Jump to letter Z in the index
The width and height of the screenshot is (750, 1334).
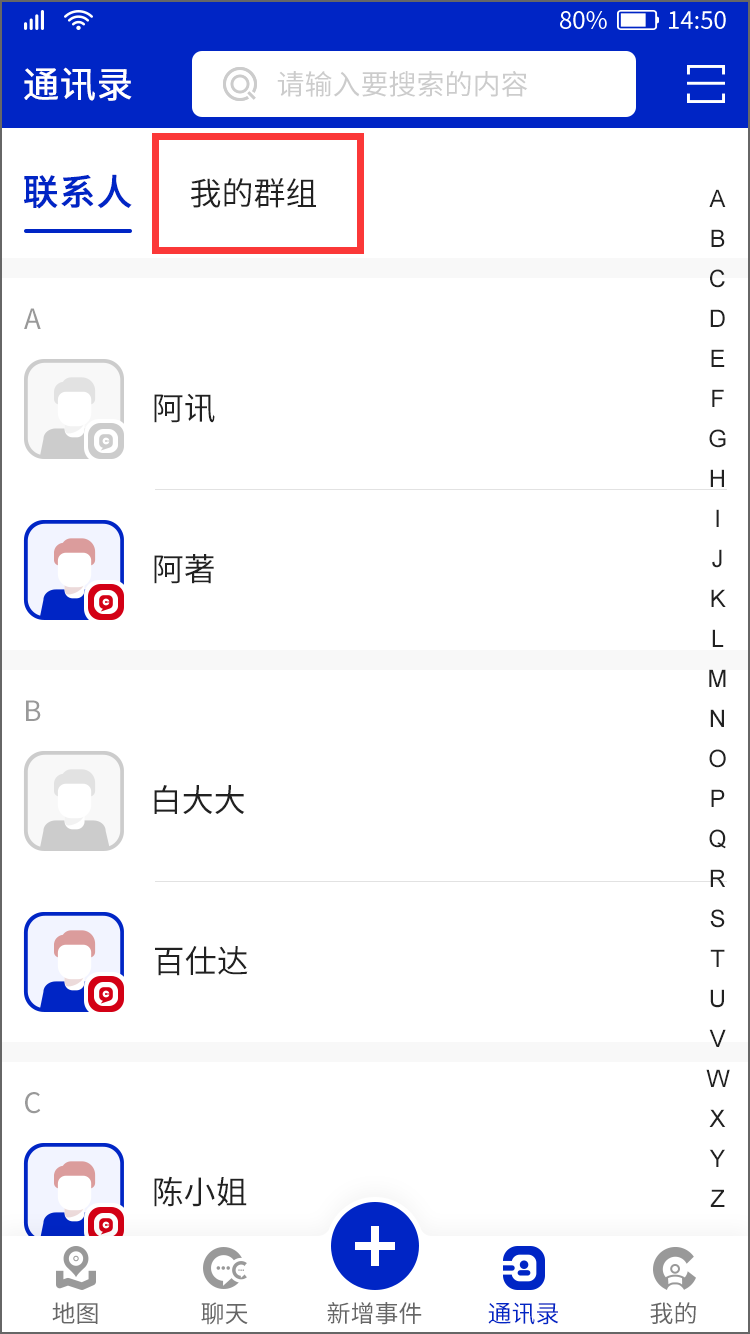click(x=717, y=1198)
